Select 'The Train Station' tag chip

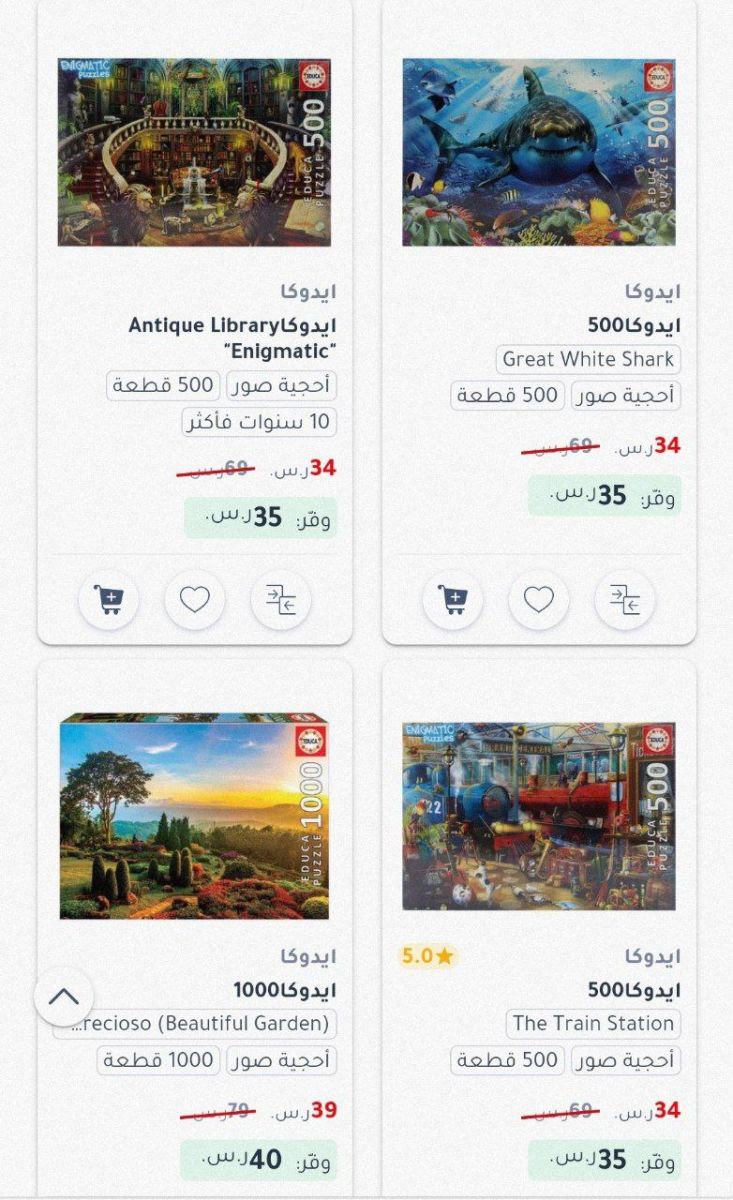593,1023
